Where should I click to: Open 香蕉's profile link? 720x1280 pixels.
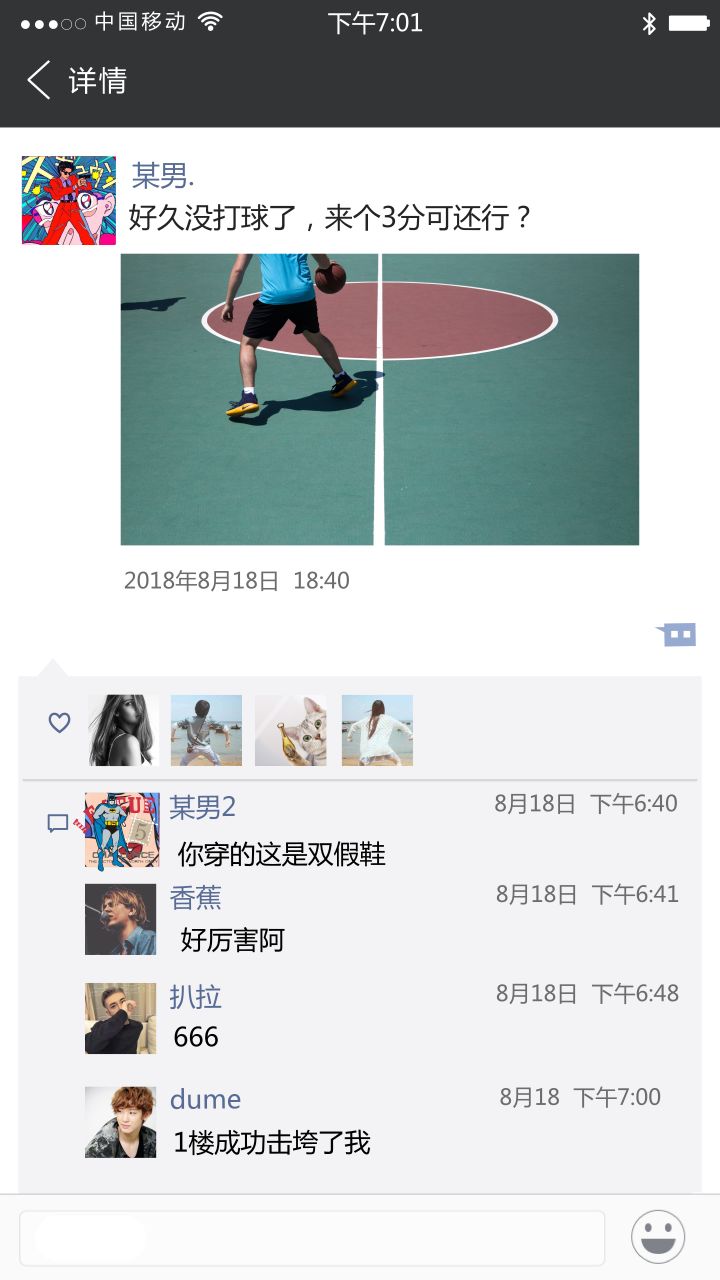pyautogui.click(x=194, y=898)
